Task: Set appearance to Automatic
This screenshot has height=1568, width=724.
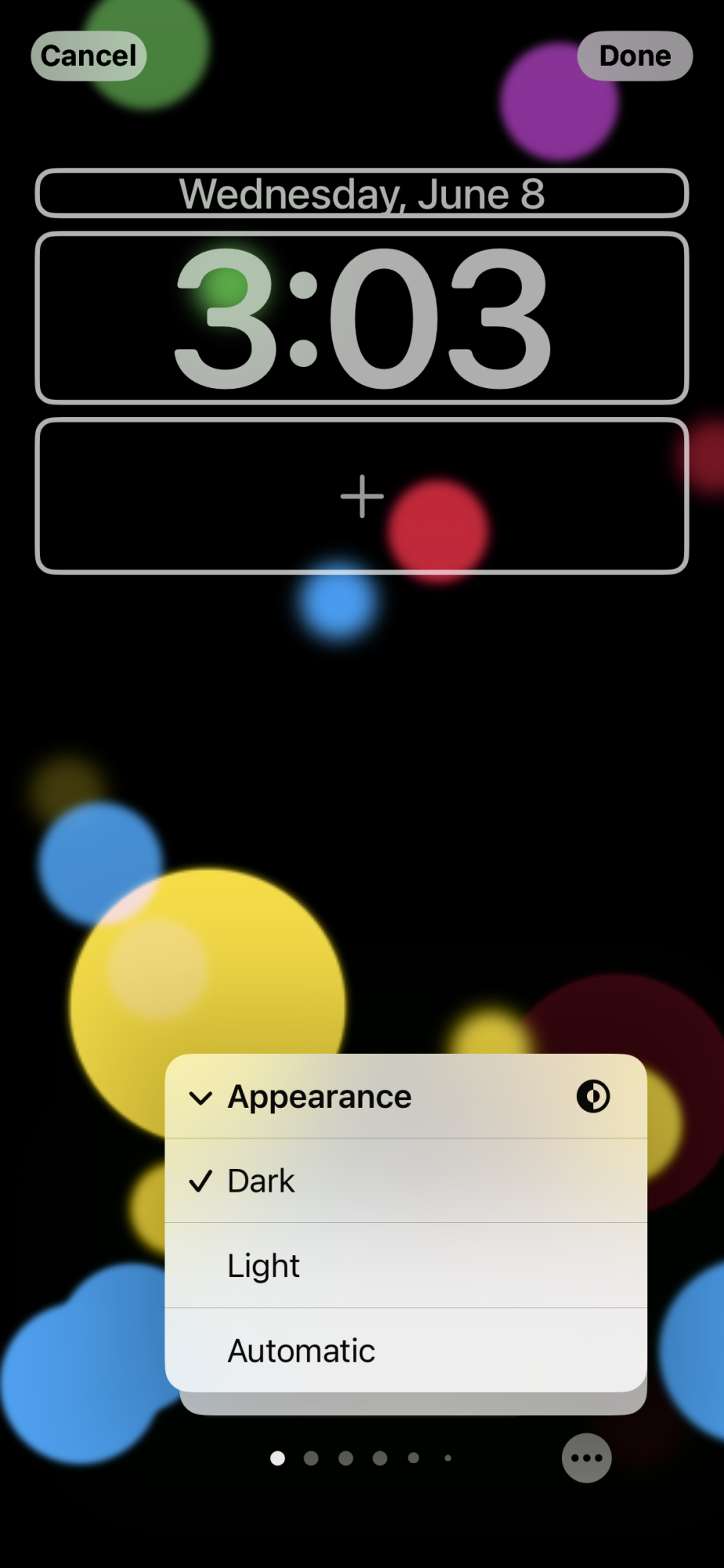Action: pyautogui.click(x=406, y=1350)
